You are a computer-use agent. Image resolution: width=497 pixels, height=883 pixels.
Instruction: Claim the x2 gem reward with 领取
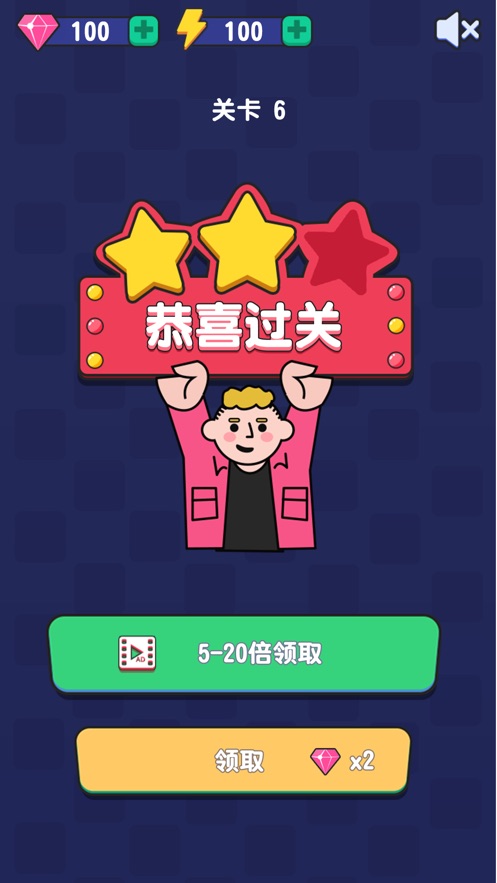click(x=243, y=761)
